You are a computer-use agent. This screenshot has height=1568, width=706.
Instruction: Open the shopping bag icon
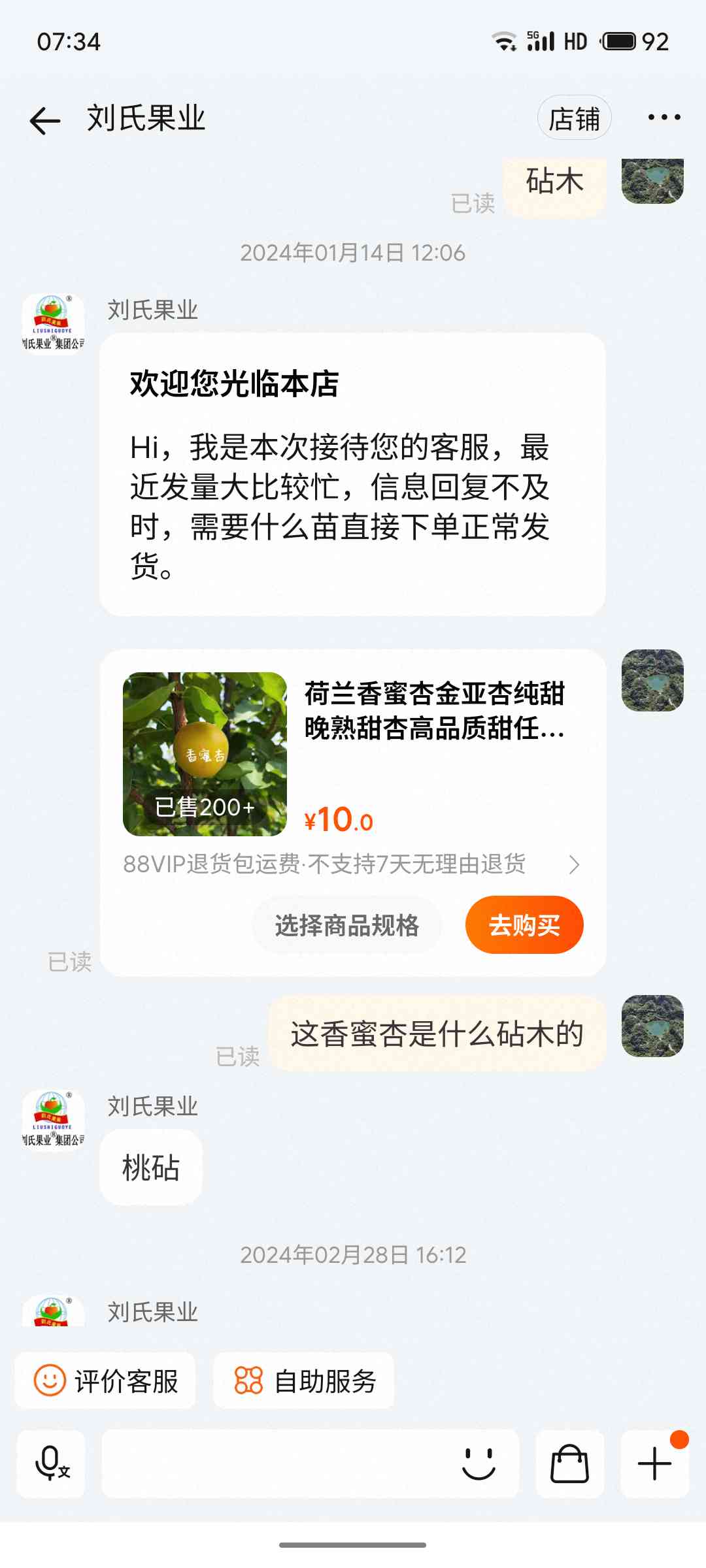pos(569,1463)
